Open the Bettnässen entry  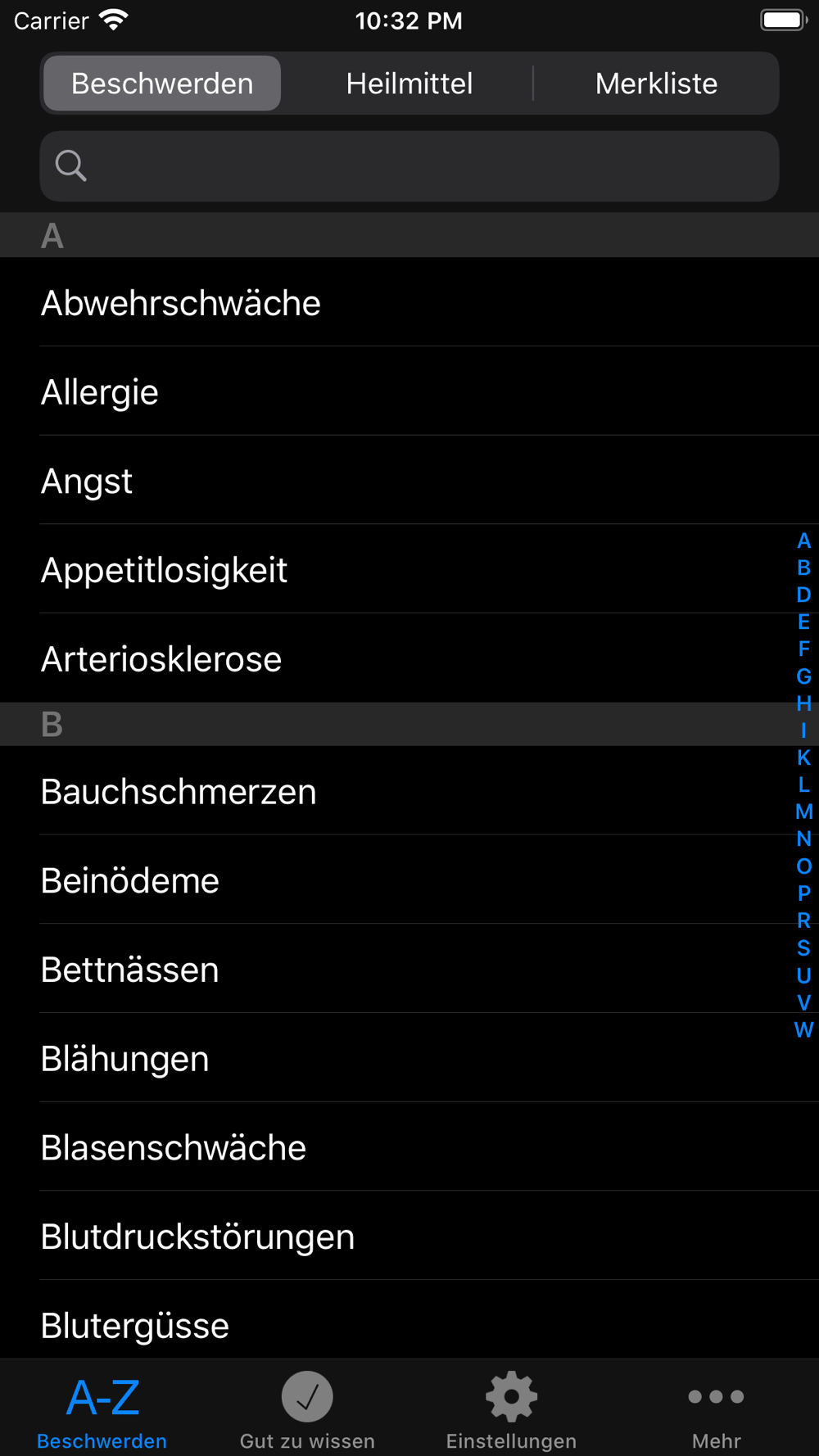pos(409,970)
